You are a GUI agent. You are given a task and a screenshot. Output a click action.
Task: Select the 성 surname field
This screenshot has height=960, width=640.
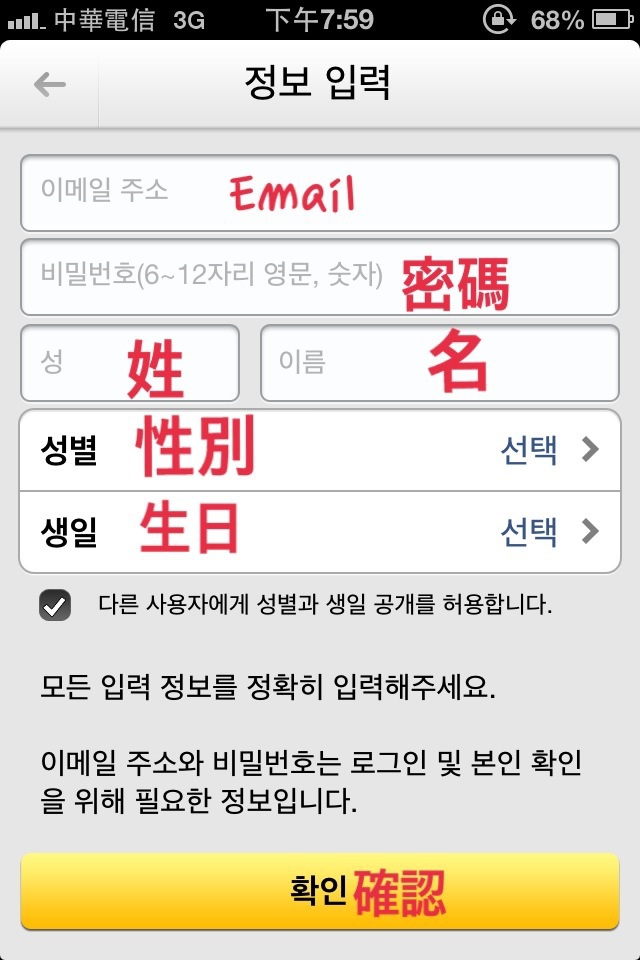(x=130, y=362)
